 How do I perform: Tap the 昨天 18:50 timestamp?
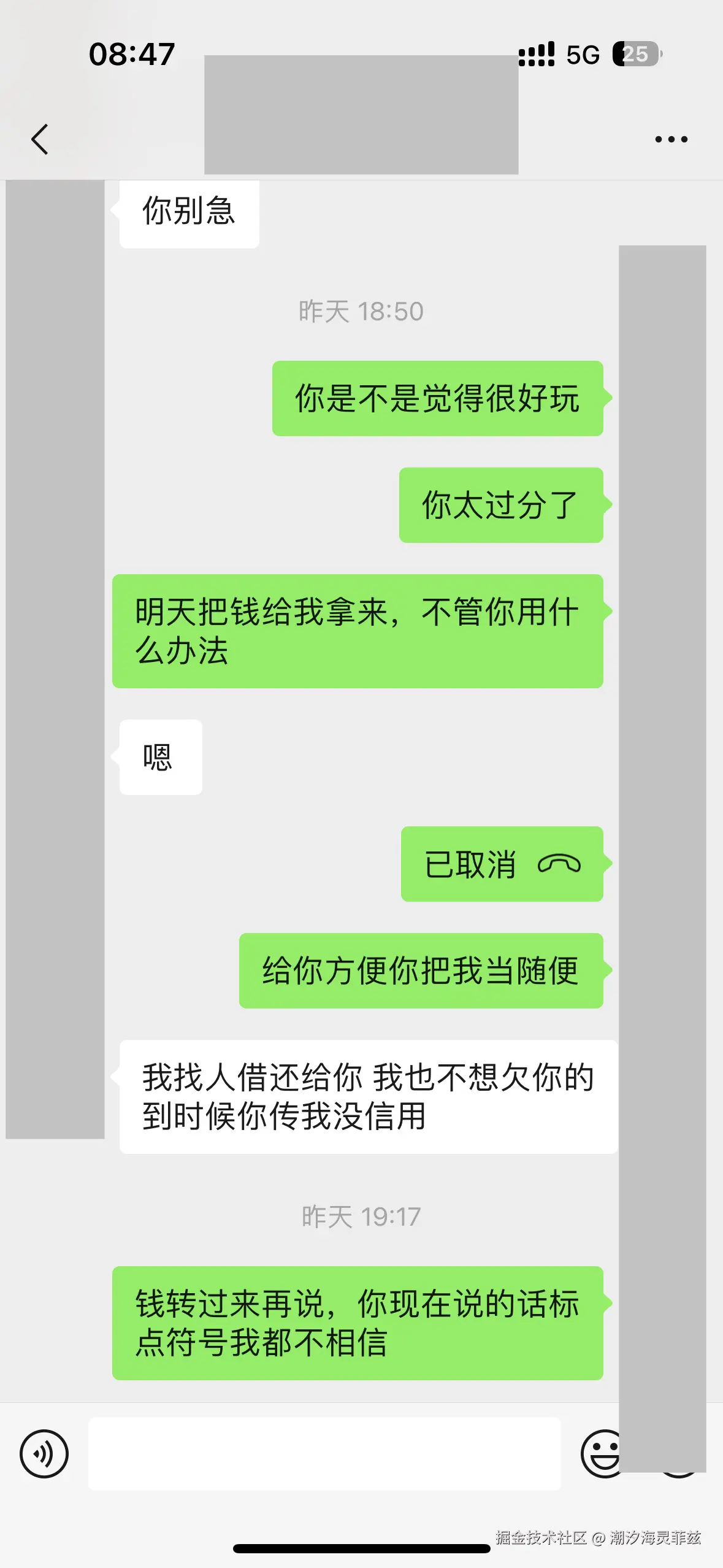tap(361, 311)
